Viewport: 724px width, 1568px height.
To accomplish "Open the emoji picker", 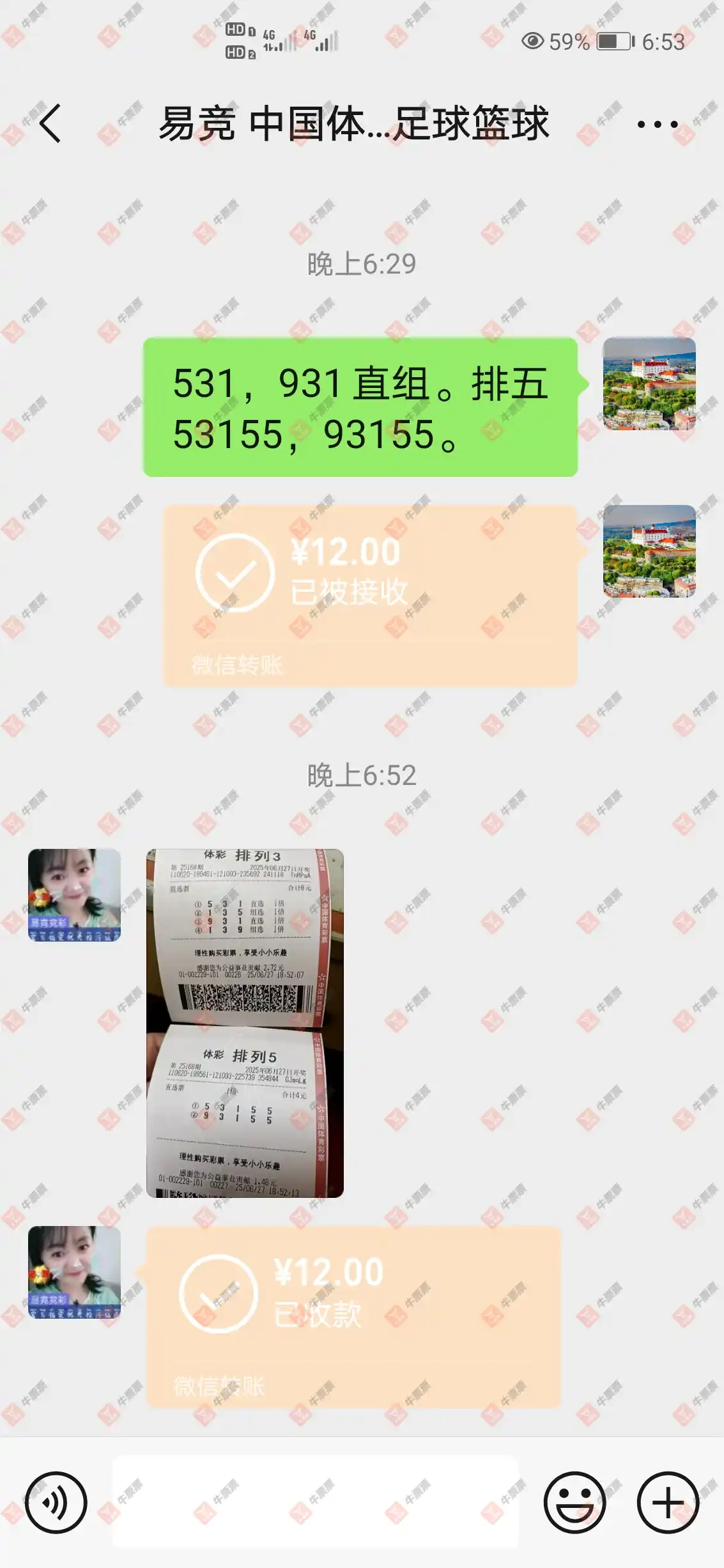I will [x=574, y=1502].
